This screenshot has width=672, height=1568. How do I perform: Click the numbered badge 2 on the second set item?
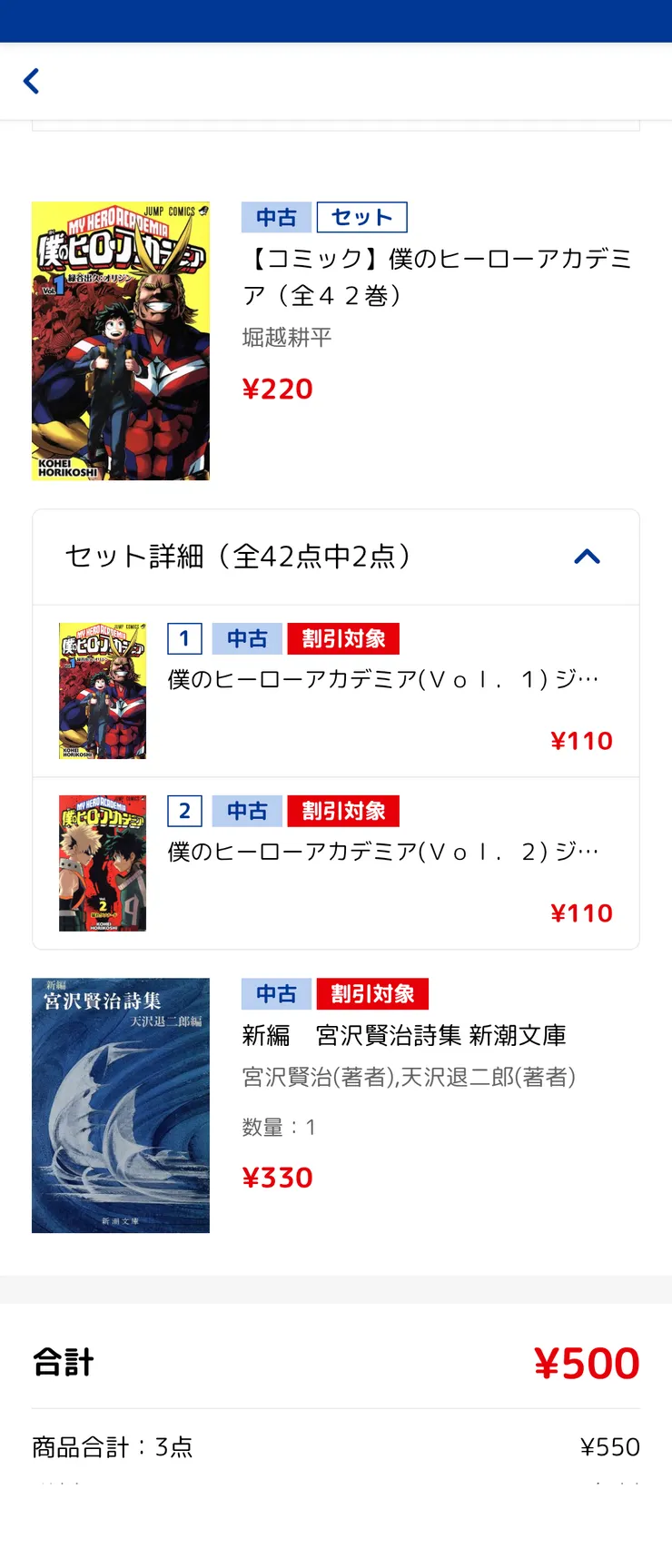point(184,811)
